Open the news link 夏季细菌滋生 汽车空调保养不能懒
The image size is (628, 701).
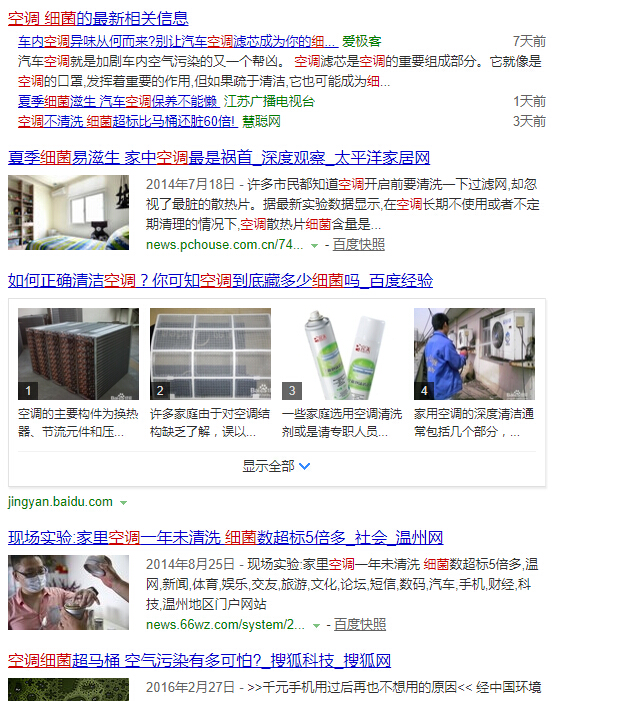click(x=117, y=101)
